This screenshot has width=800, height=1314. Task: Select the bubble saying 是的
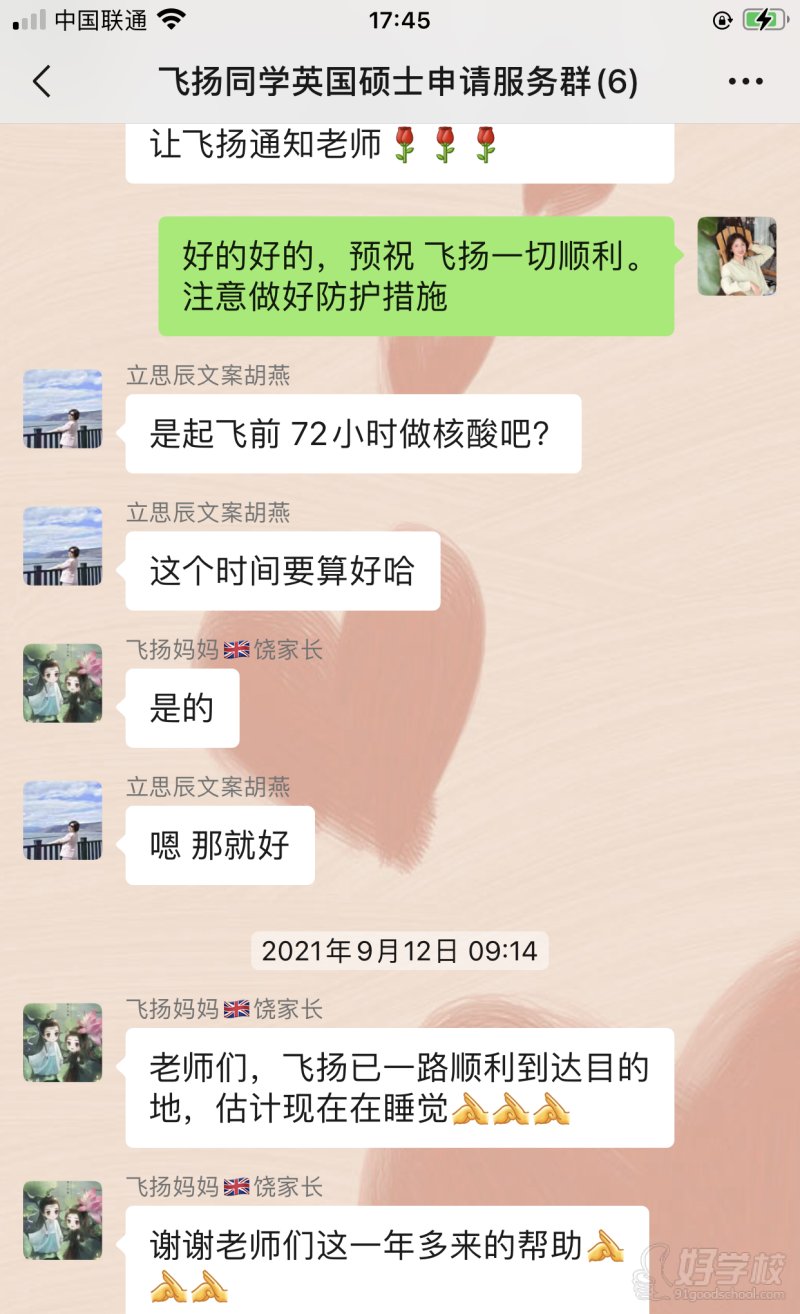tap(182, 707)
